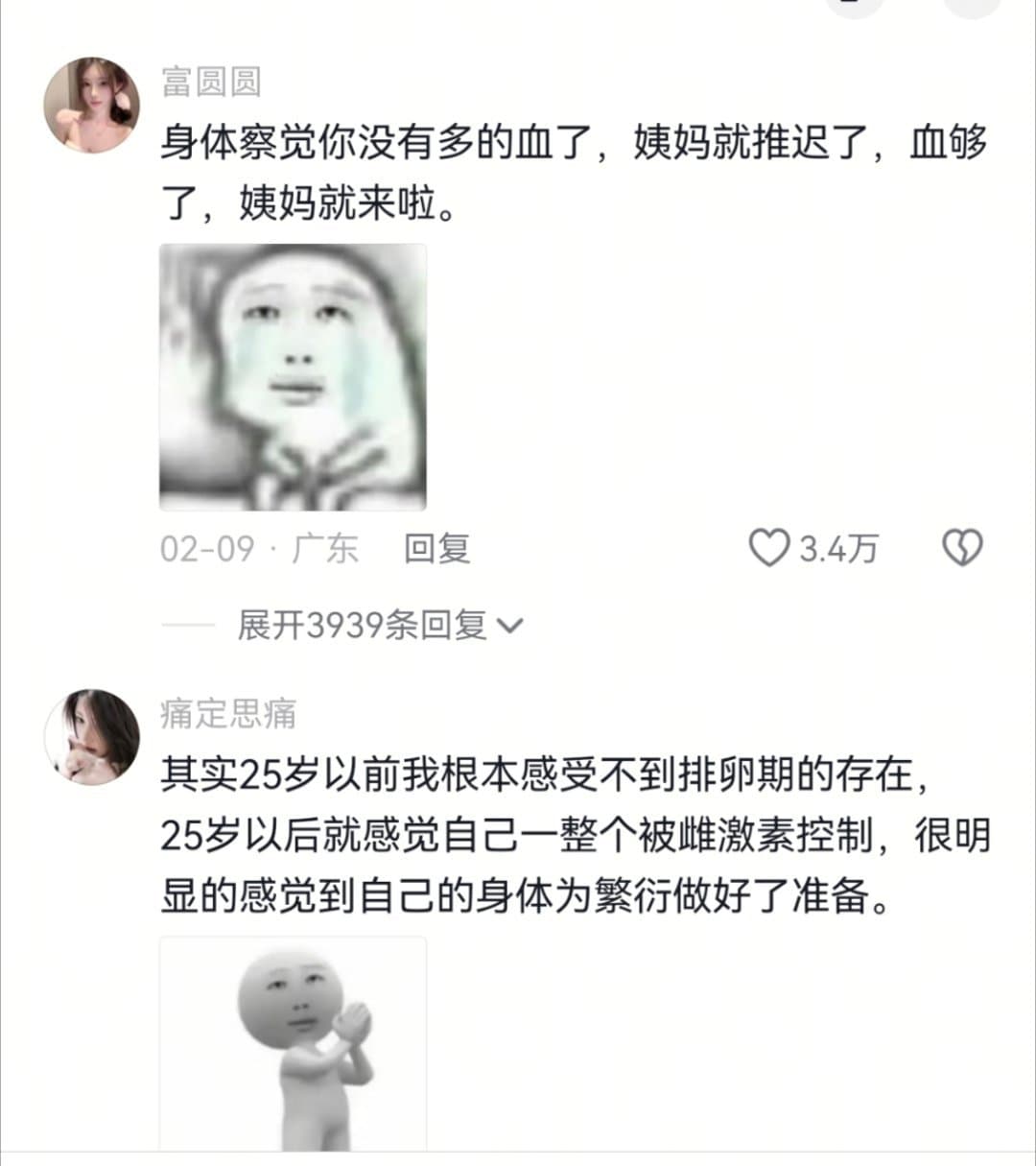The height and width of the screenshot is (1166, 1036).
Task: View the praying figure meme in 痛定思痛's comment
Action: pyautogui.click(x=293, y=1044)
